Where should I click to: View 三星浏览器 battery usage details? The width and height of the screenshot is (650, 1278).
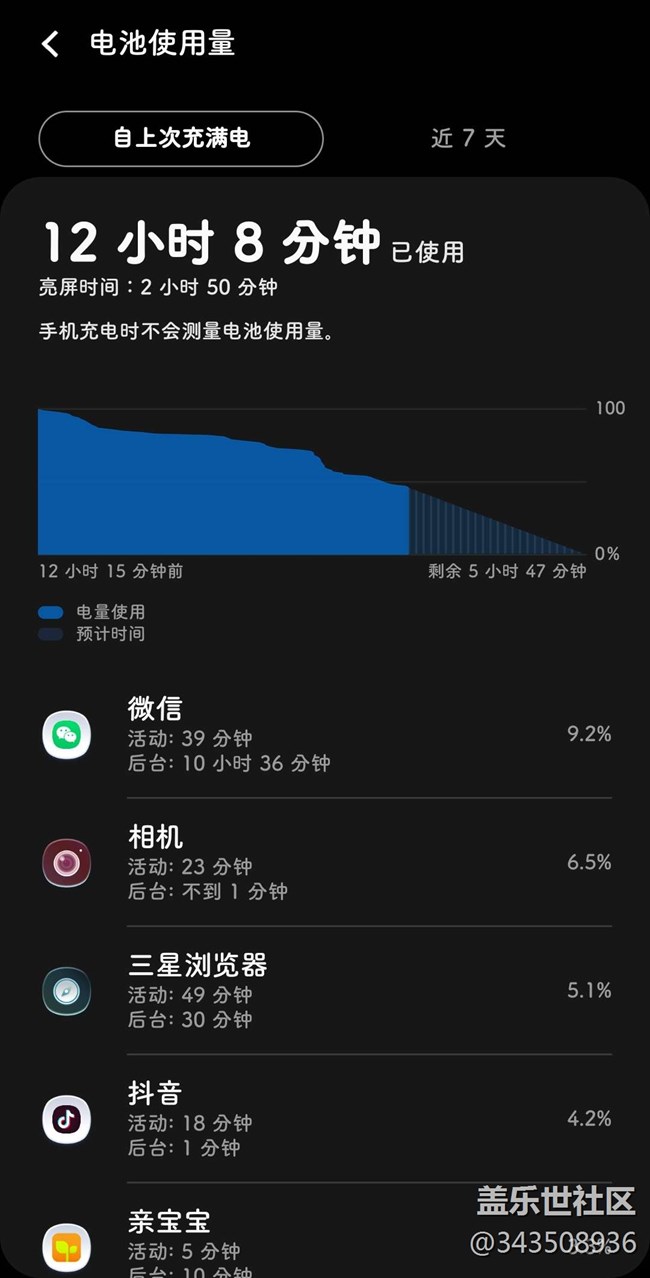pos(325,990)
